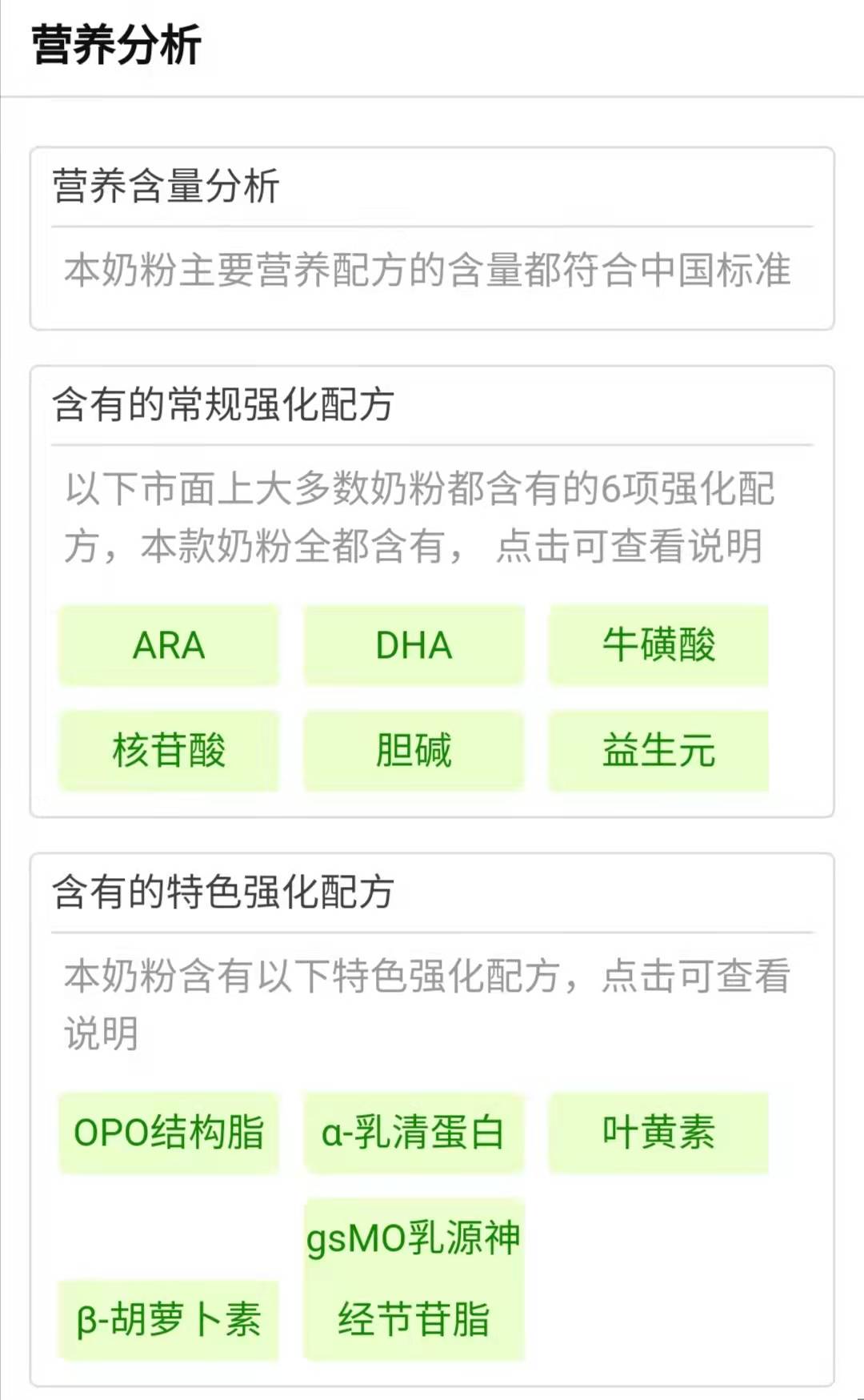Show details for 胆碱
The width and height of the screenshot is (864, 1400).
(414, 751)
